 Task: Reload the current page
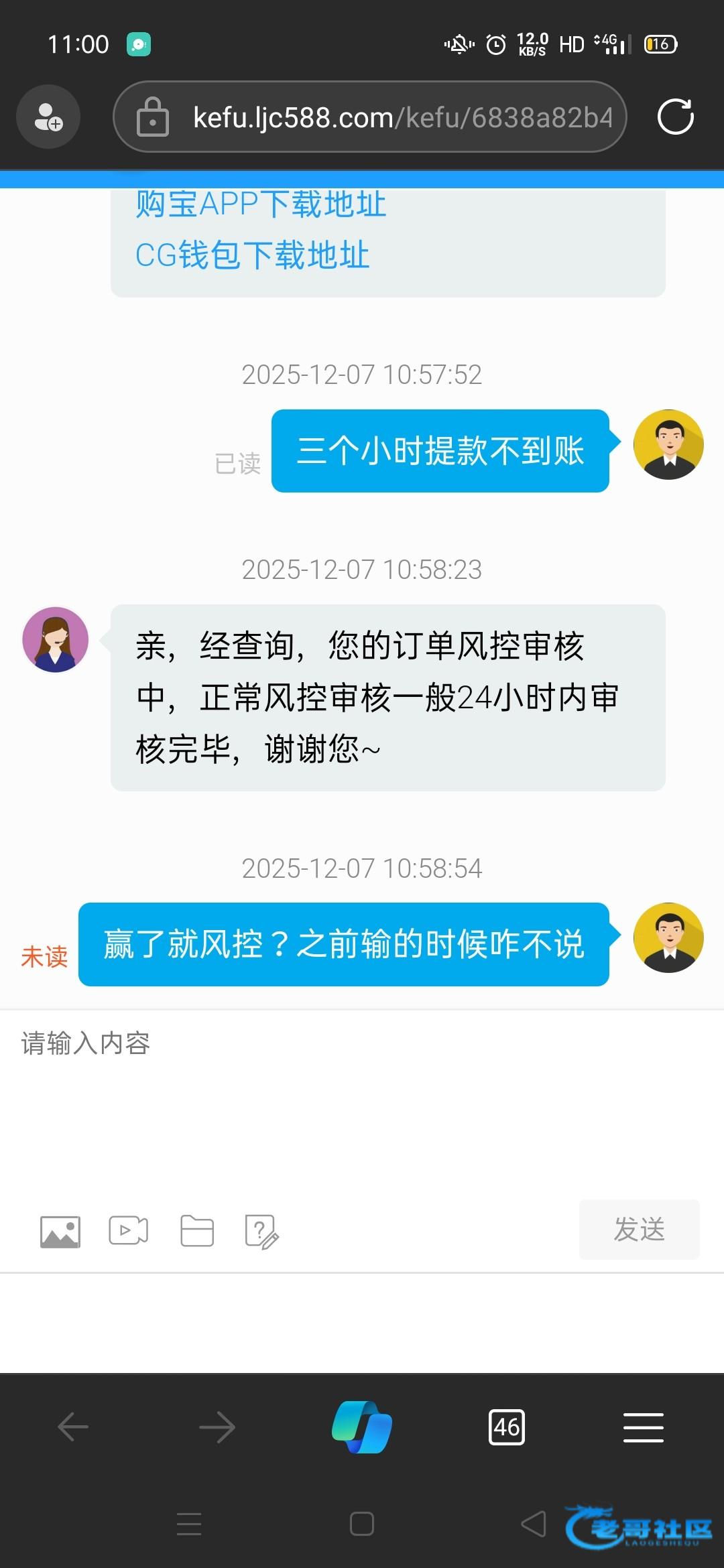point(675,117)
